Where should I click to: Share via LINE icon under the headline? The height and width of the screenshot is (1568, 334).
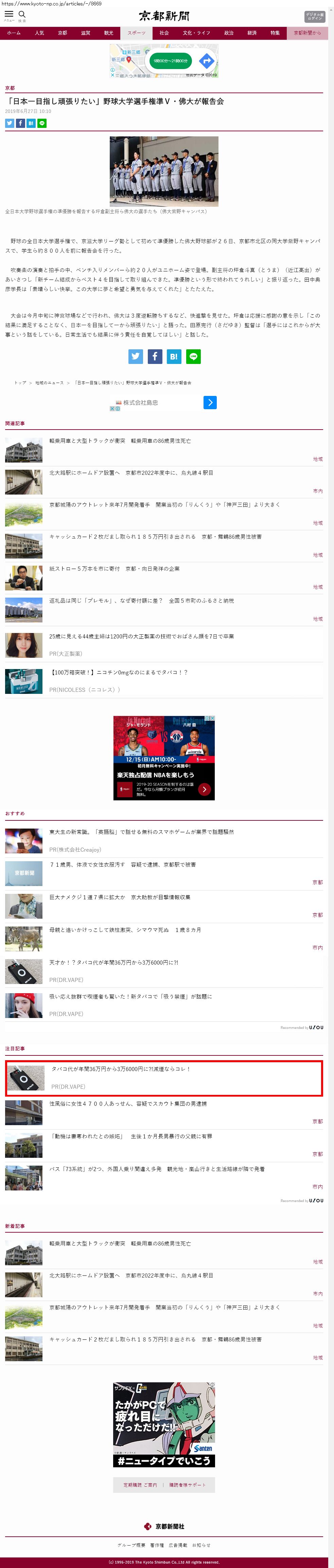click(42, 123)
